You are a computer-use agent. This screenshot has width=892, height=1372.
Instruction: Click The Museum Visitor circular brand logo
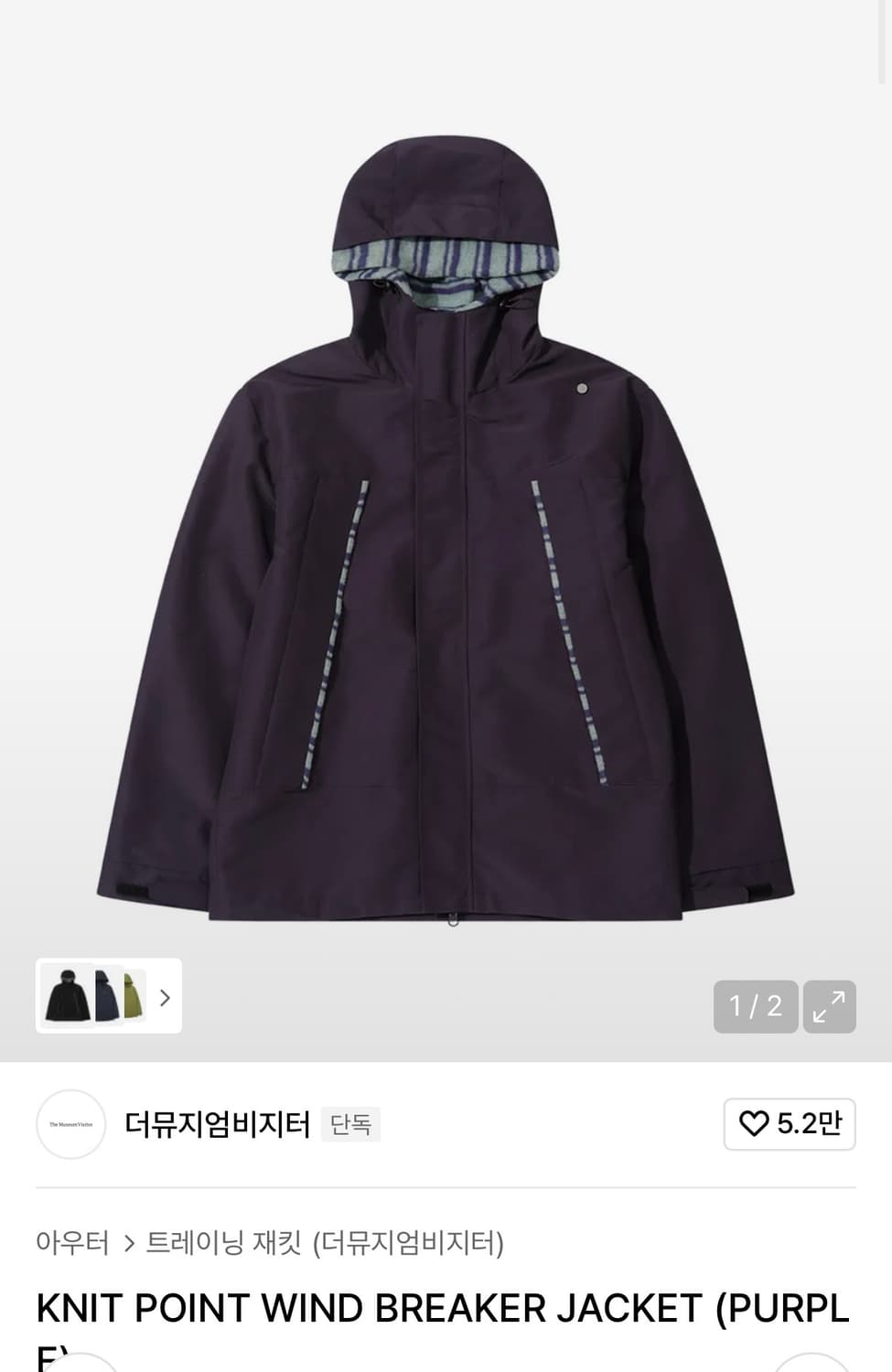click(x=70, y=1124)
